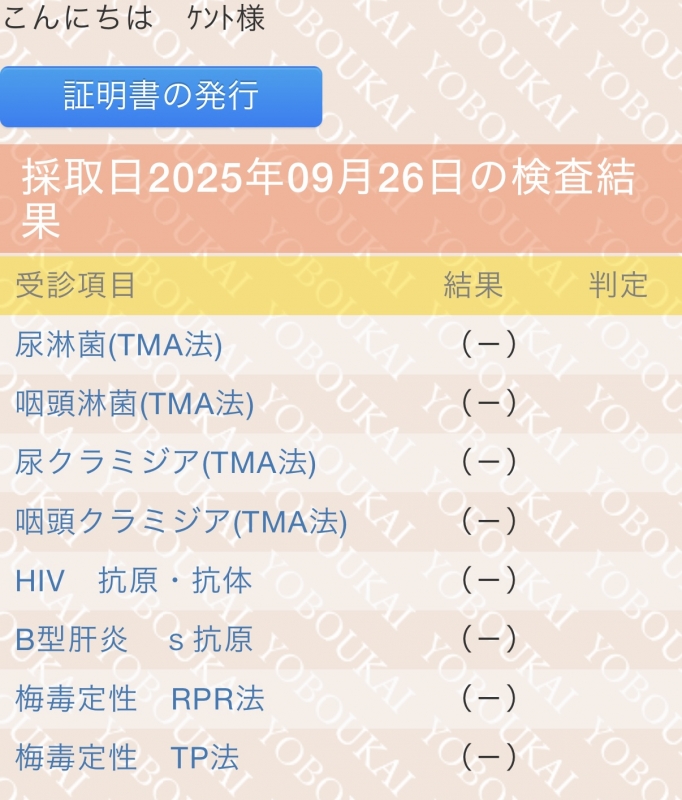Open the 尿淋菌(TMA法) item link
This screenshot has height=800, width=682.
point(119,346)
